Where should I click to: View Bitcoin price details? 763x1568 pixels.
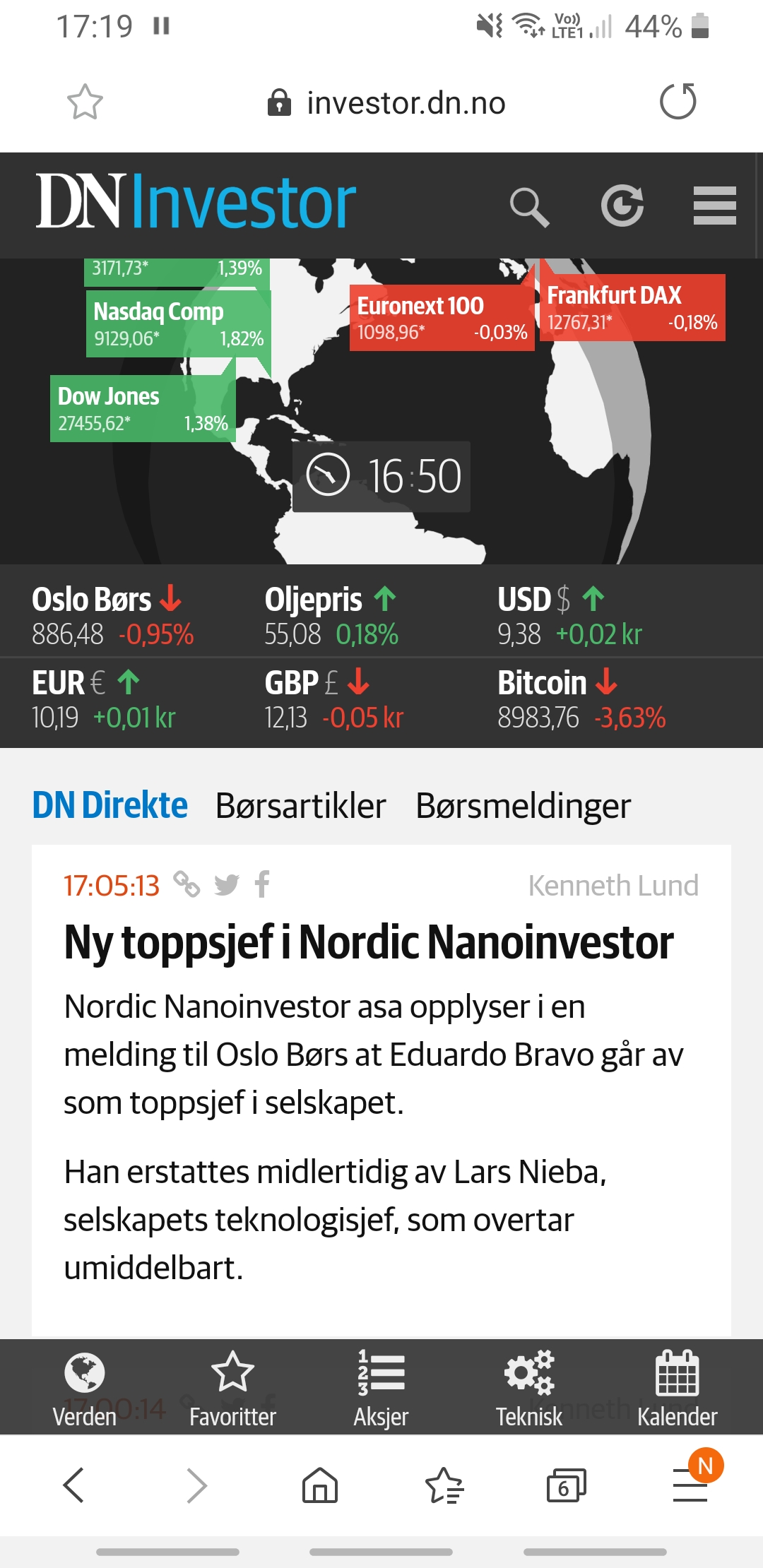click(581, 699)
